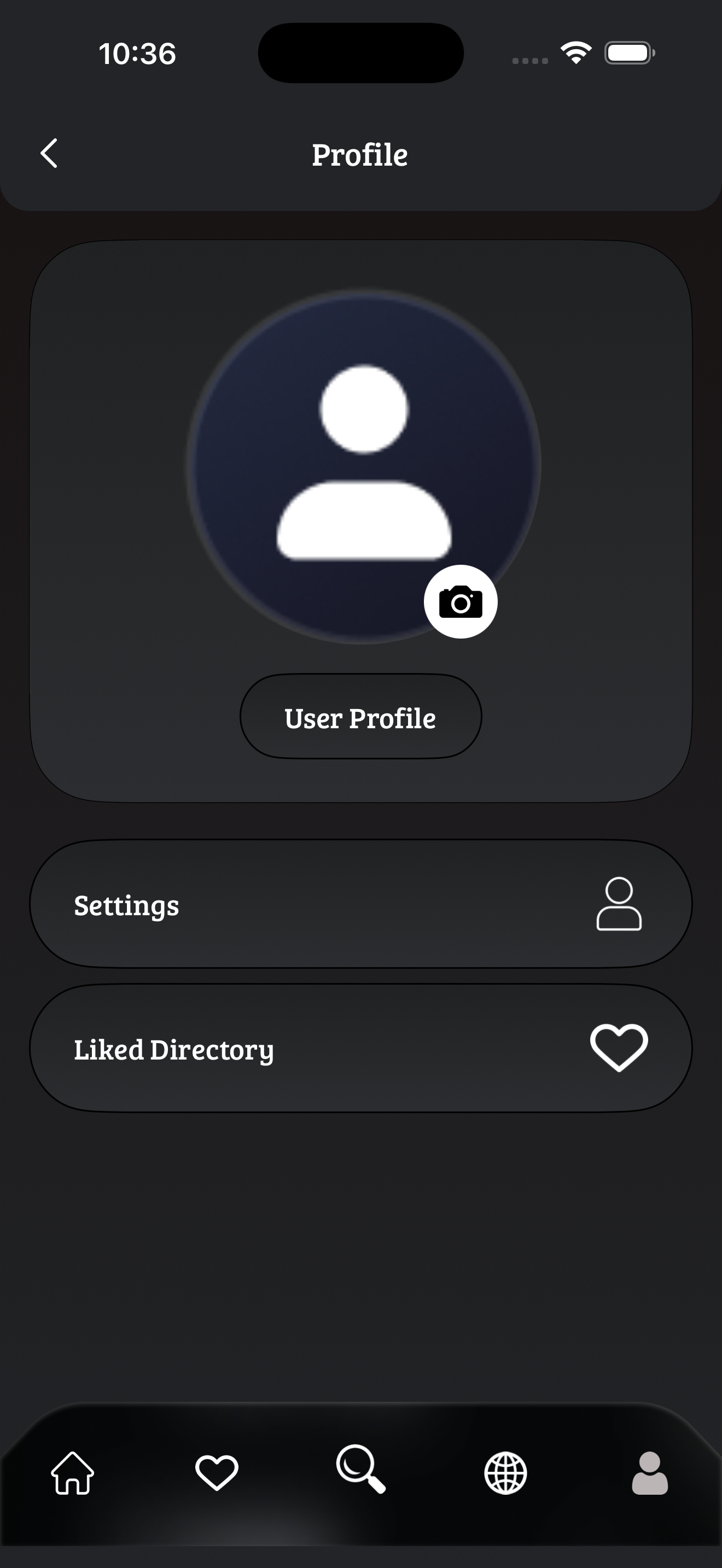The height and width of the screenshot is (1568, 722).
Task: Select the profile person tab
Action: [650, 1473]
